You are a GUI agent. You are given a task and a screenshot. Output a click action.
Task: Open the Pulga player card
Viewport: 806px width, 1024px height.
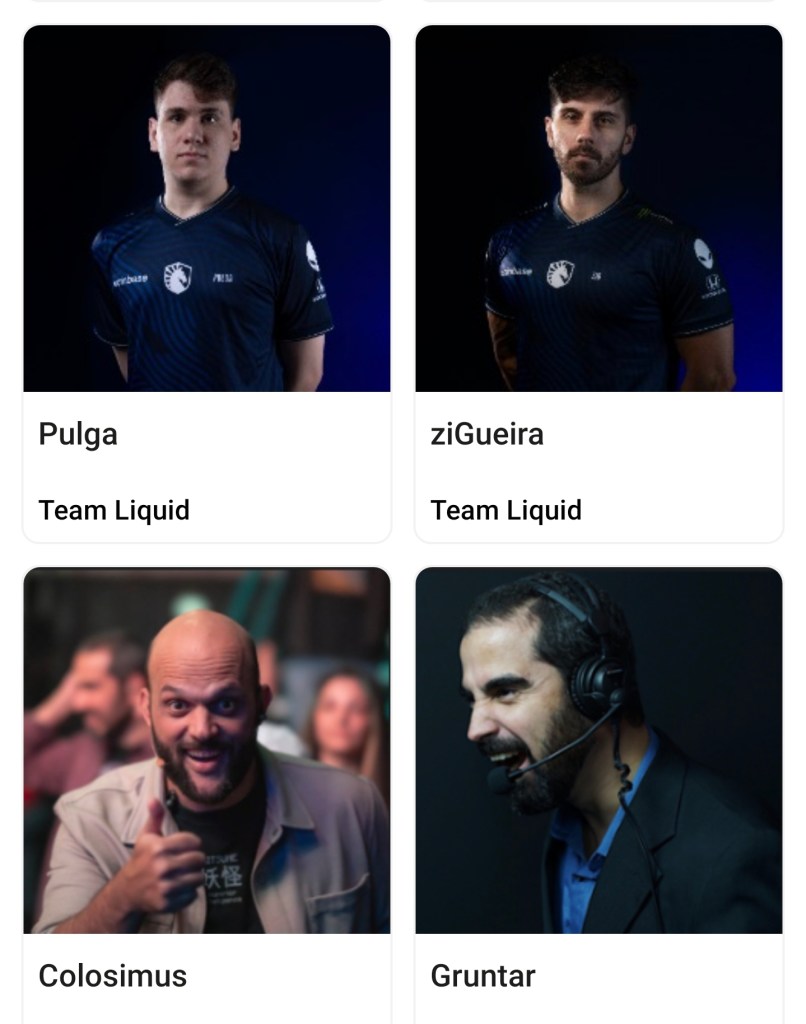207,283
